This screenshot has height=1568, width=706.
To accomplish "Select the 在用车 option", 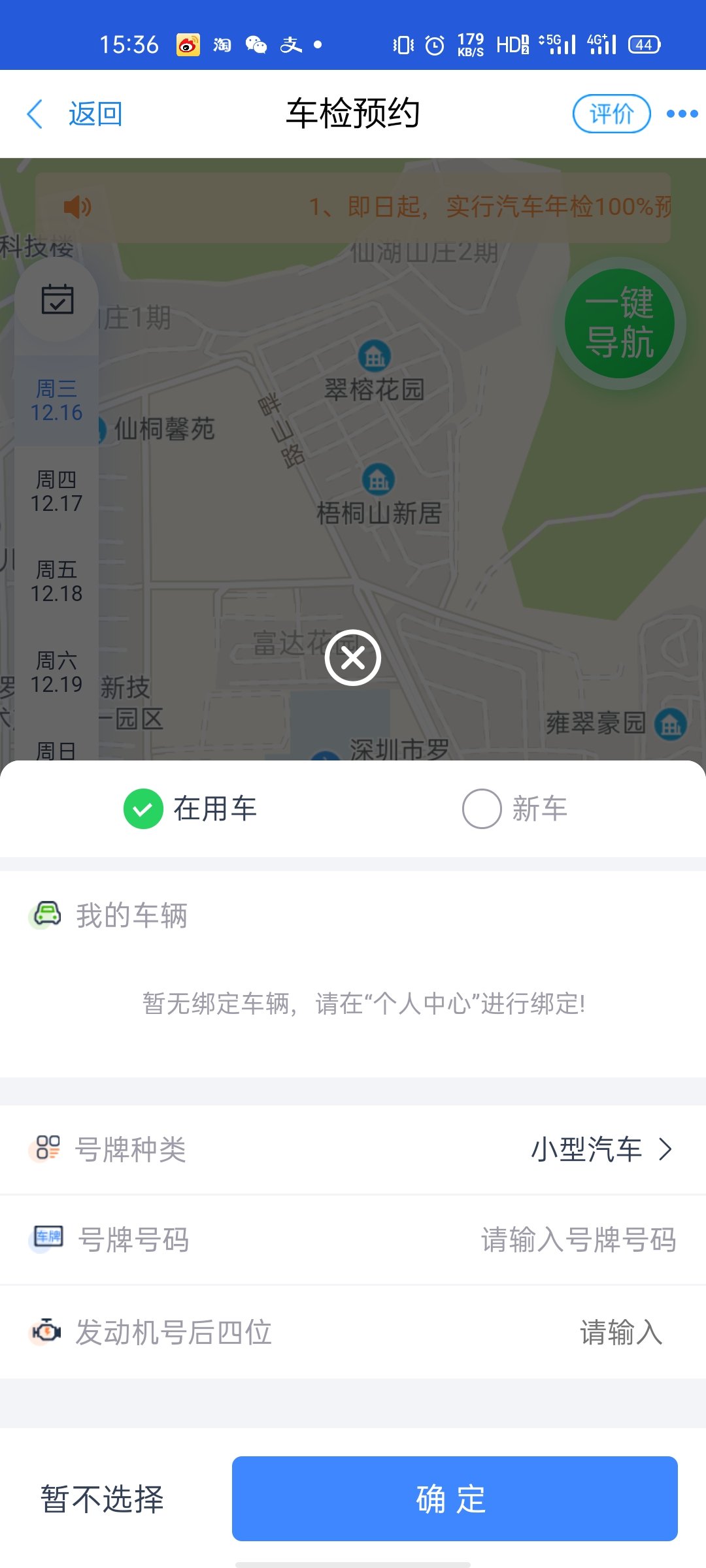I will click(190, 809).
